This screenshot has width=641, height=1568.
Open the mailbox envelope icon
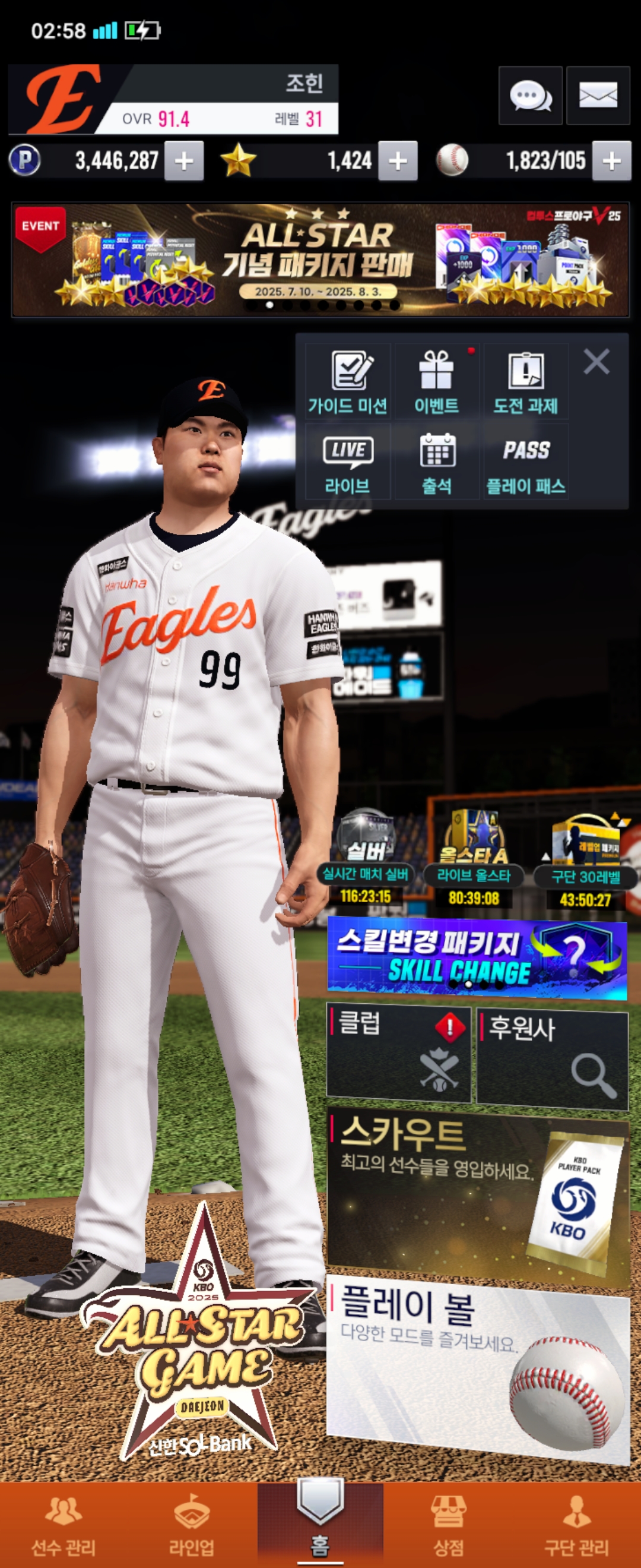(597, 96)
